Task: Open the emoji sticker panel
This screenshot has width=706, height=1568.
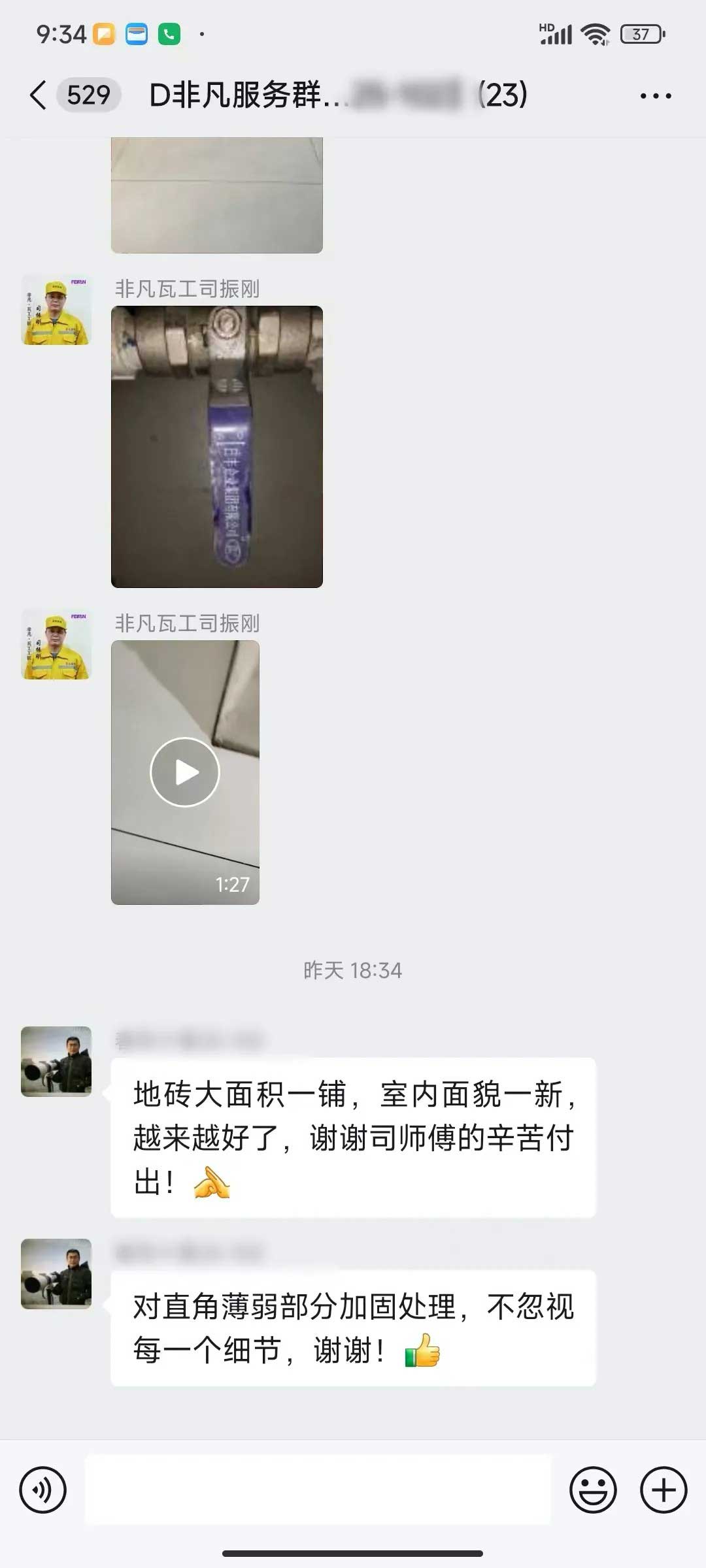Action: click(x=593, y=1490)
